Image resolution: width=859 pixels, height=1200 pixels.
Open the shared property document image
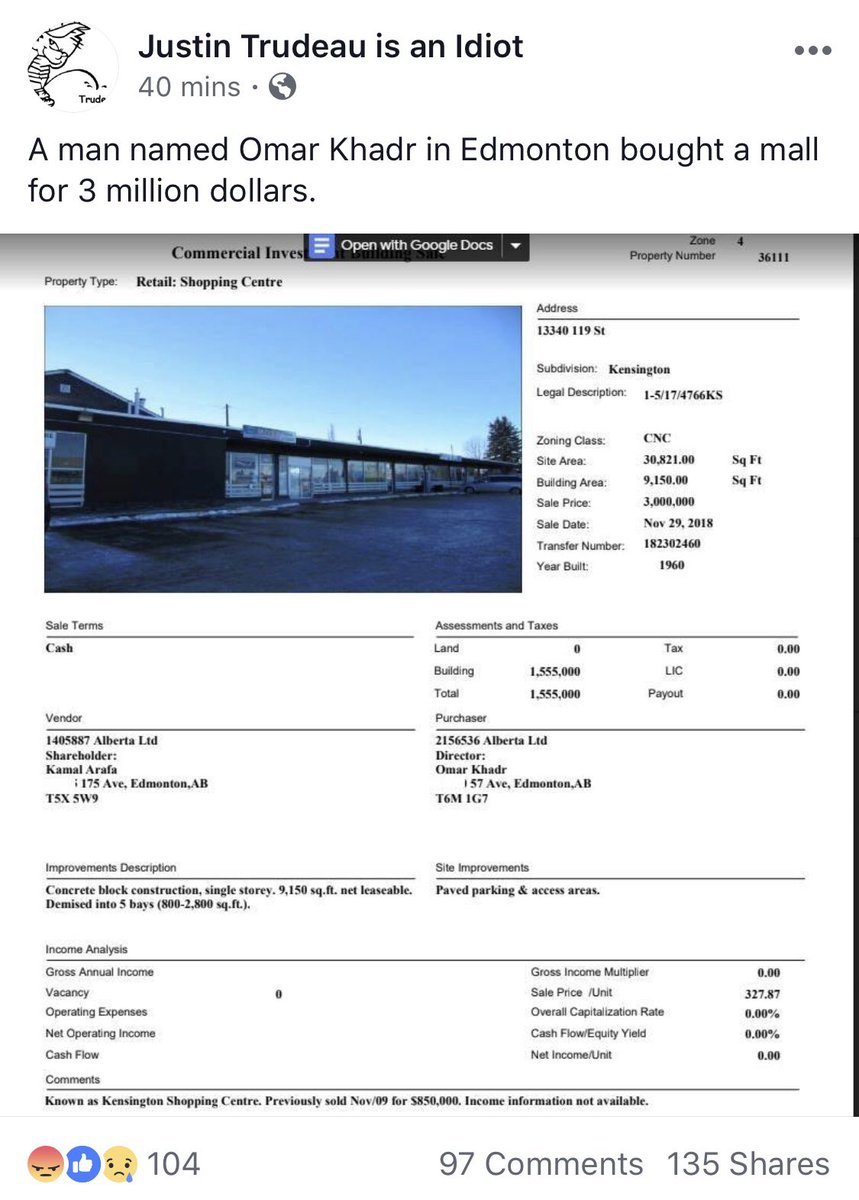429,670
